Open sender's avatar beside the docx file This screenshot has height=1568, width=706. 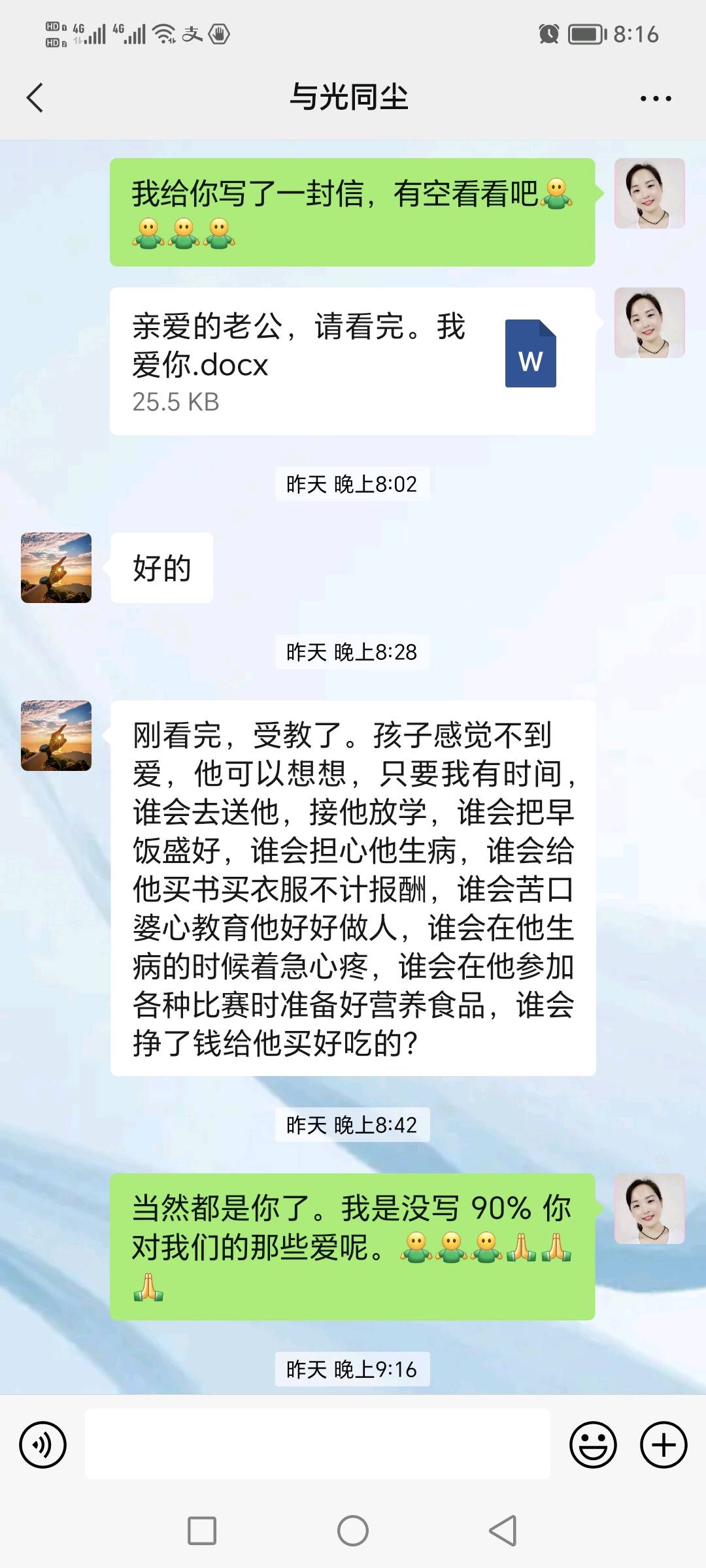pos(649,323)
